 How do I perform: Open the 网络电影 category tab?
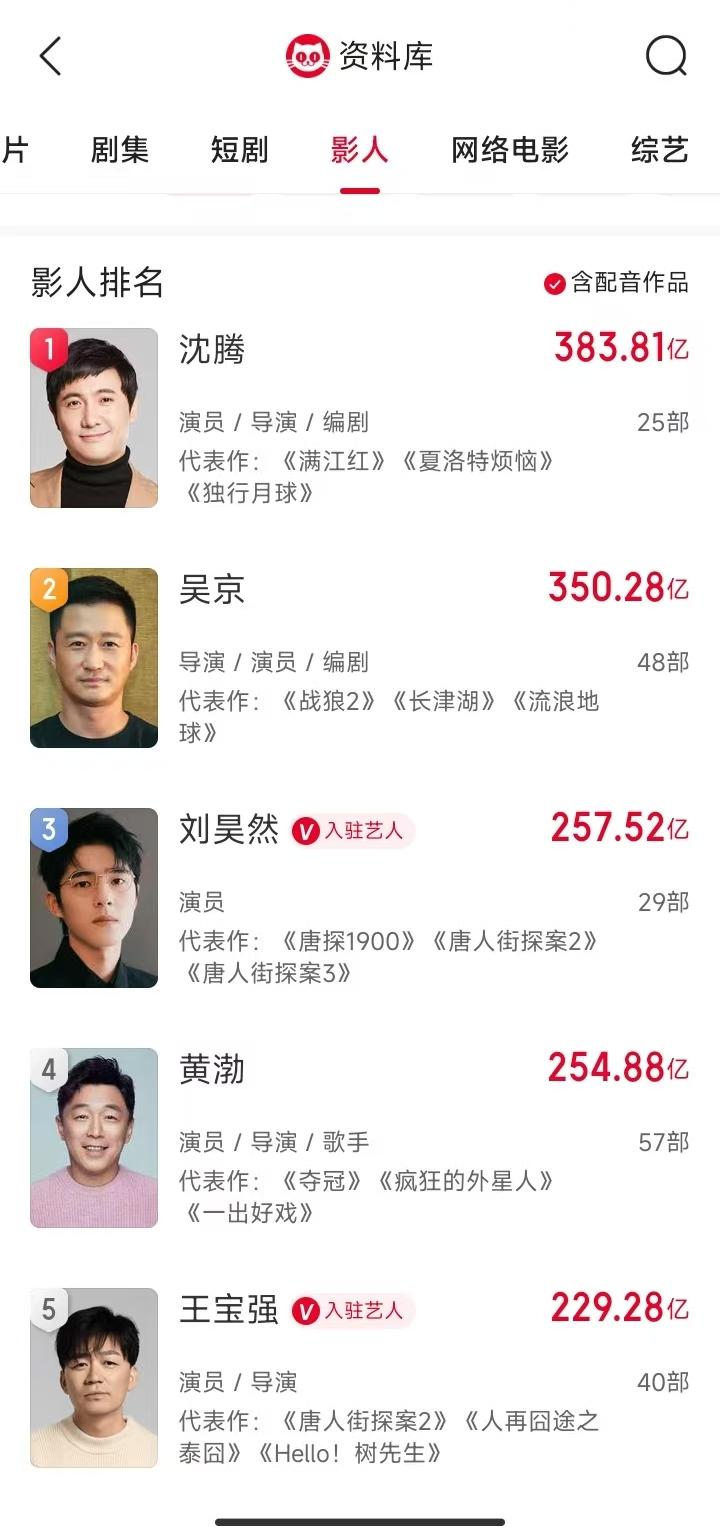pos(508,149)
